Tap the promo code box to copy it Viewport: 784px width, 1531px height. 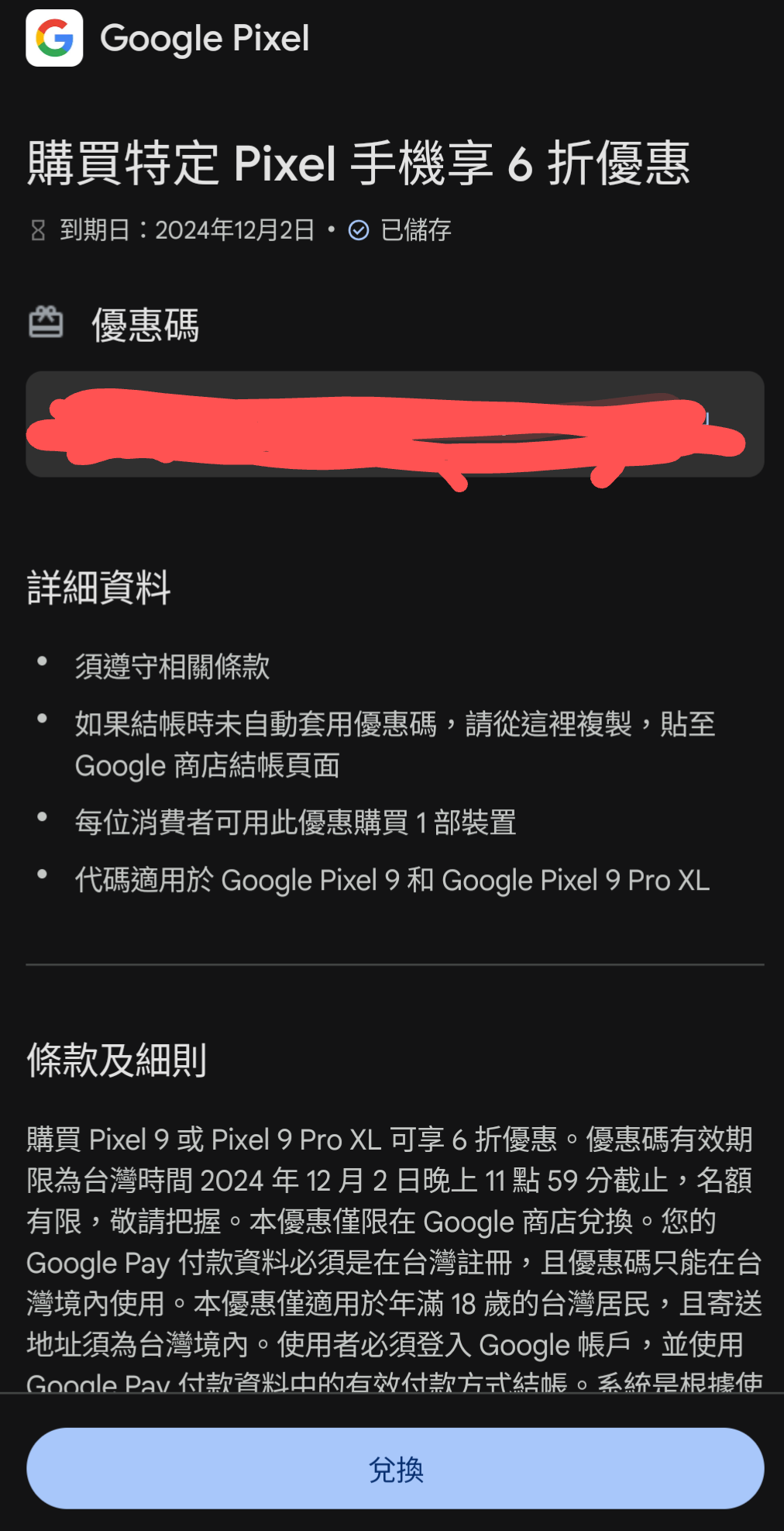click(x=395, y=424)
